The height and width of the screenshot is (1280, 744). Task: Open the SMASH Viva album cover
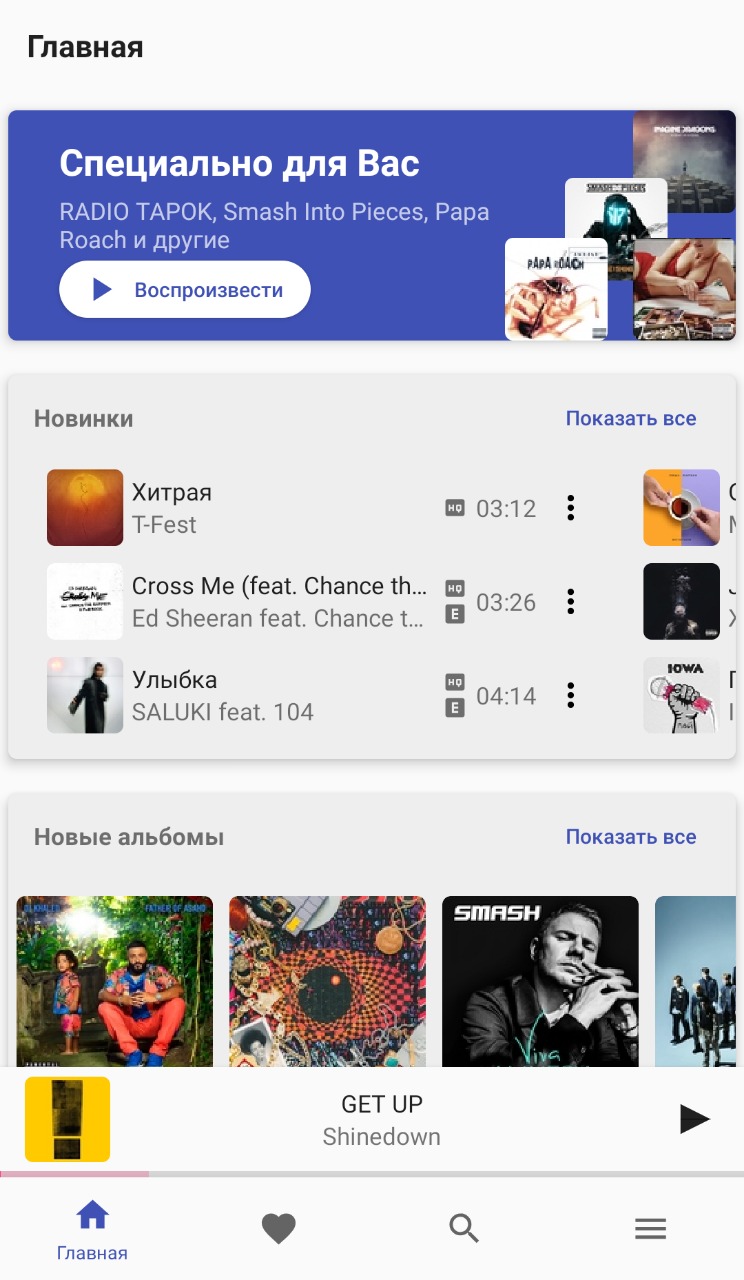click(x=540, y=980)
